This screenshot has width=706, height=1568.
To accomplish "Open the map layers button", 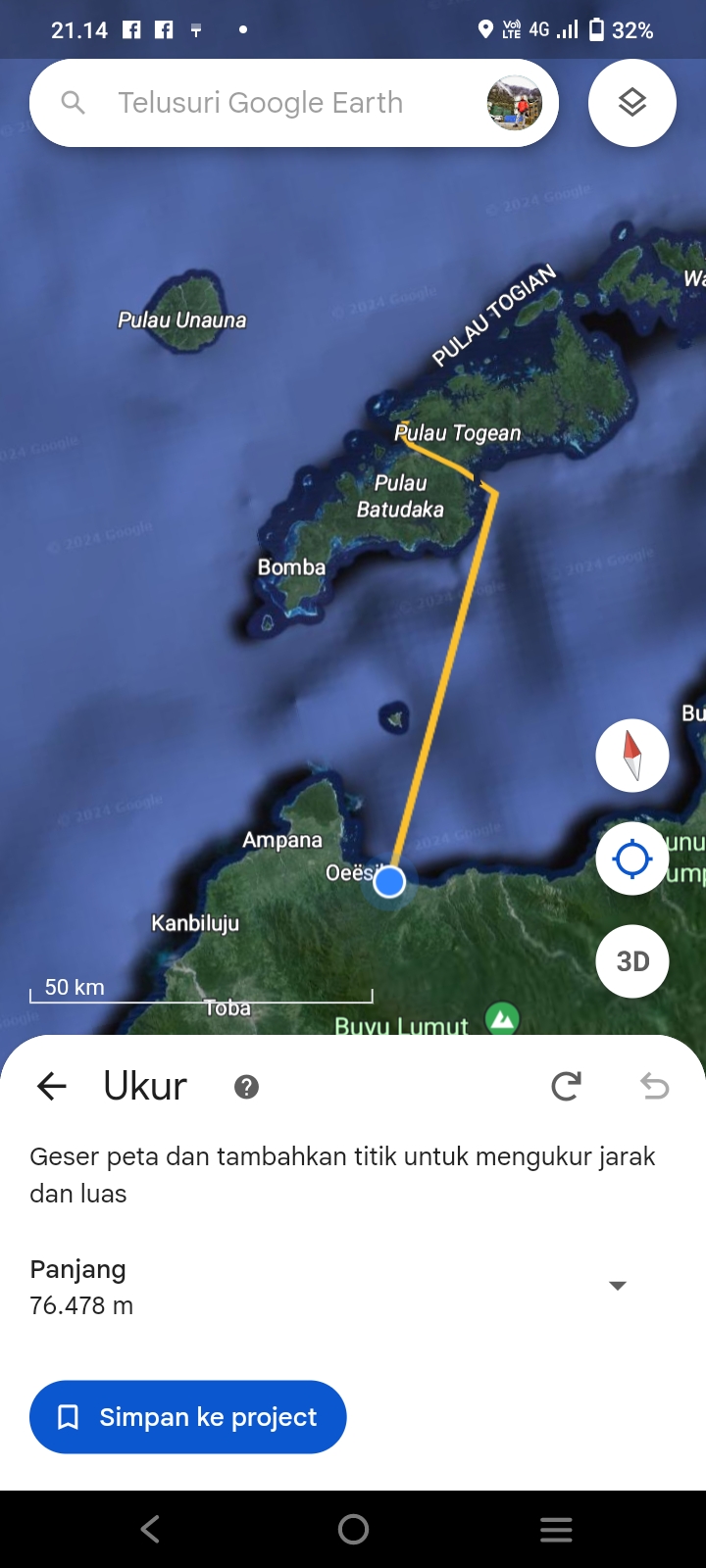I will [x=632, y=103].
